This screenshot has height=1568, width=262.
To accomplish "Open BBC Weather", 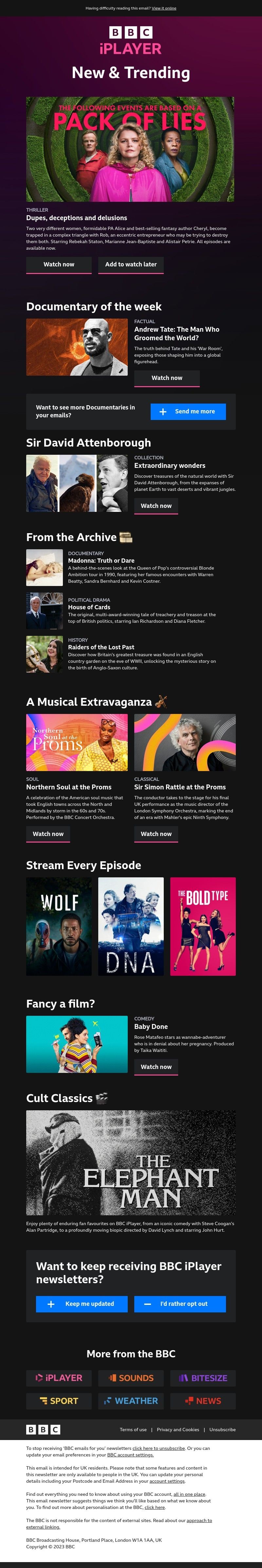I will coord(131,1401).
